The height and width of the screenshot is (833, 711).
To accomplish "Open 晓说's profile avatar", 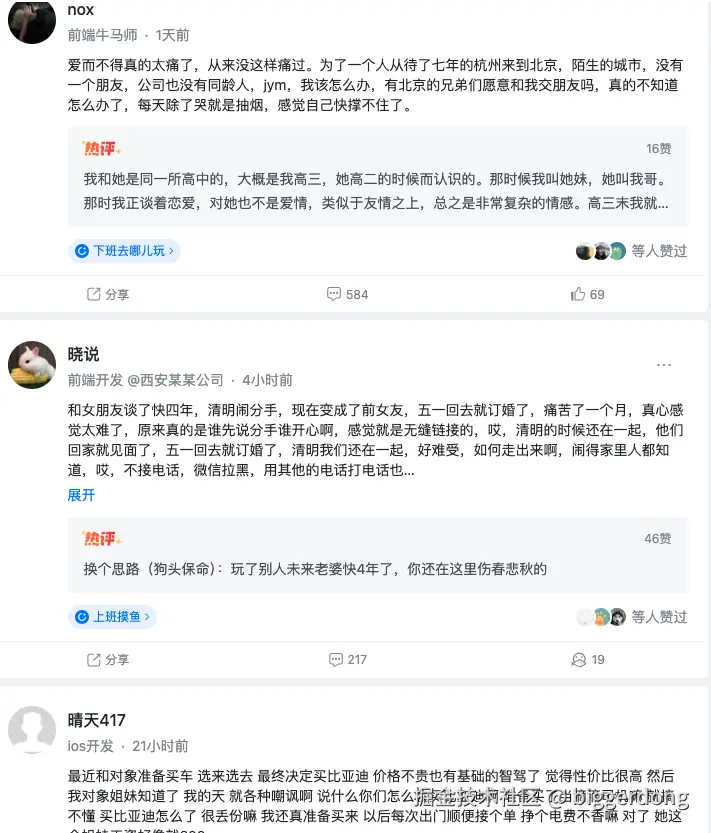I will [x=32, y=365].
